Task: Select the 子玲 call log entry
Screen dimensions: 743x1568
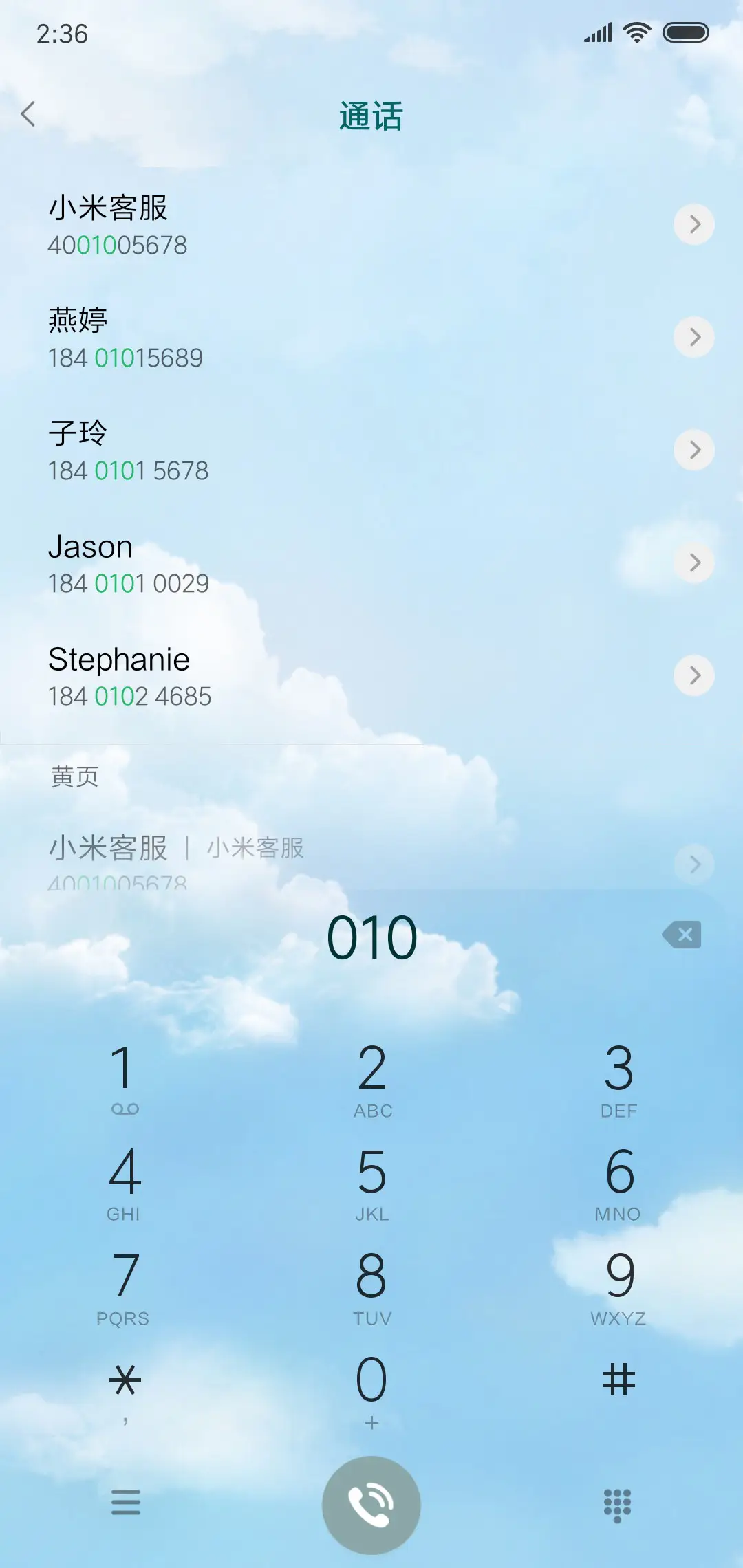Action: (275, 450)
